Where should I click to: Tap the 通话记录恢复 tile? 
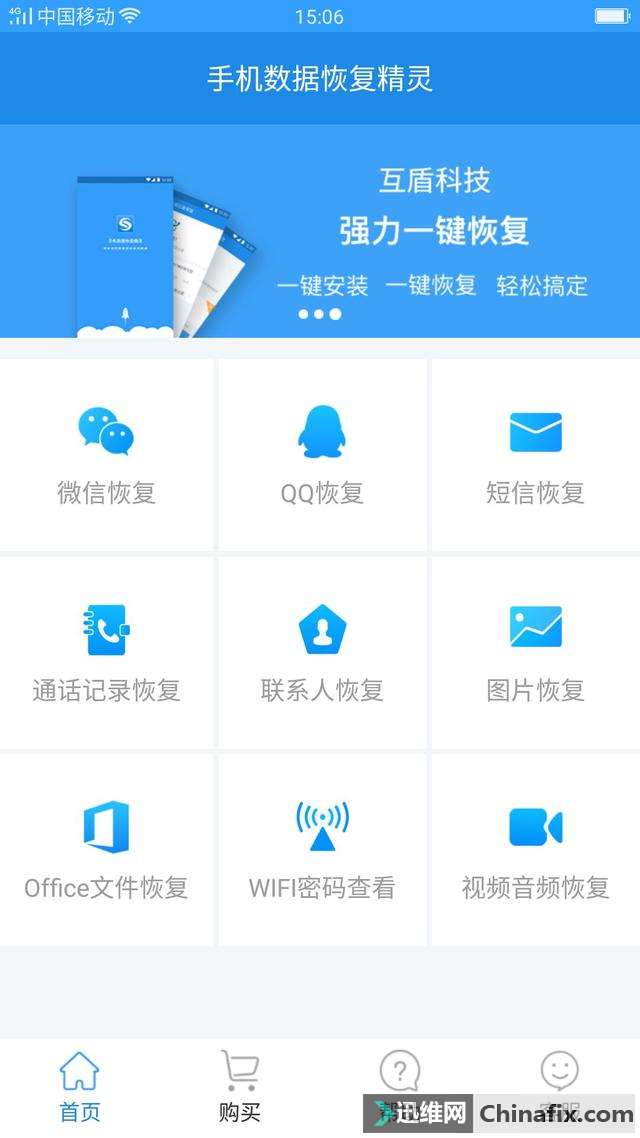pyautogui.click(x=107, y=652)
